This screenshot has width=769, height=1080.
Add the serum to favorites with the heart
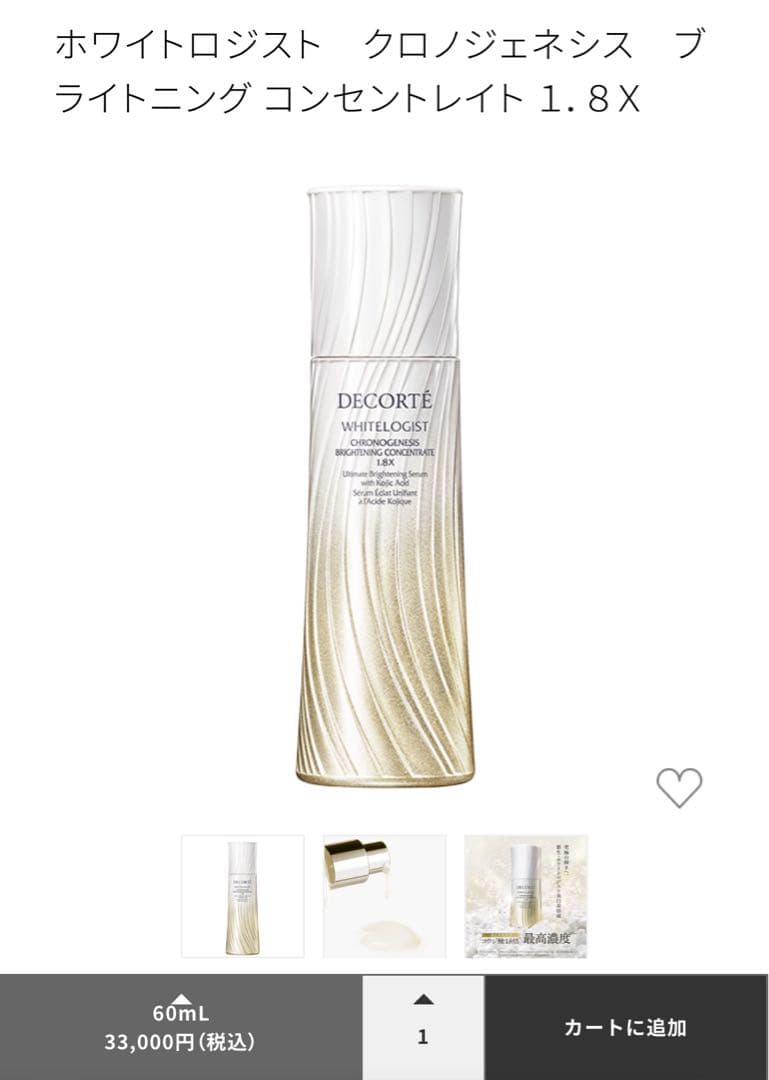point(679,788)
